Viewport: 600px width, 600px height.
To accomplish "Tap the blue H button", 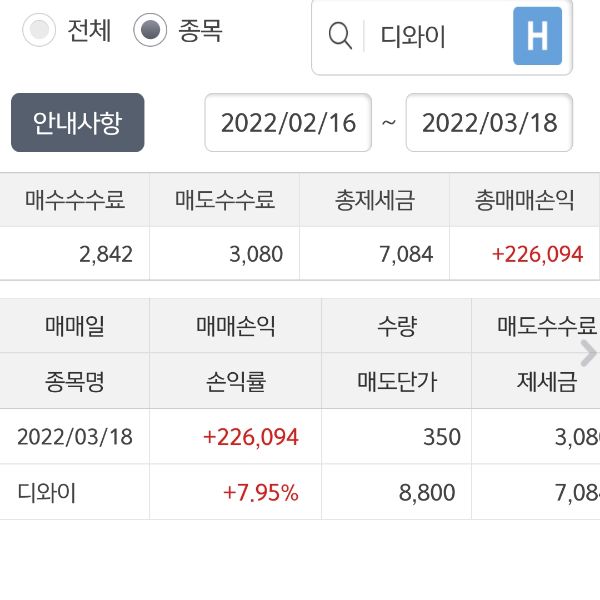I will click(537, 37).
